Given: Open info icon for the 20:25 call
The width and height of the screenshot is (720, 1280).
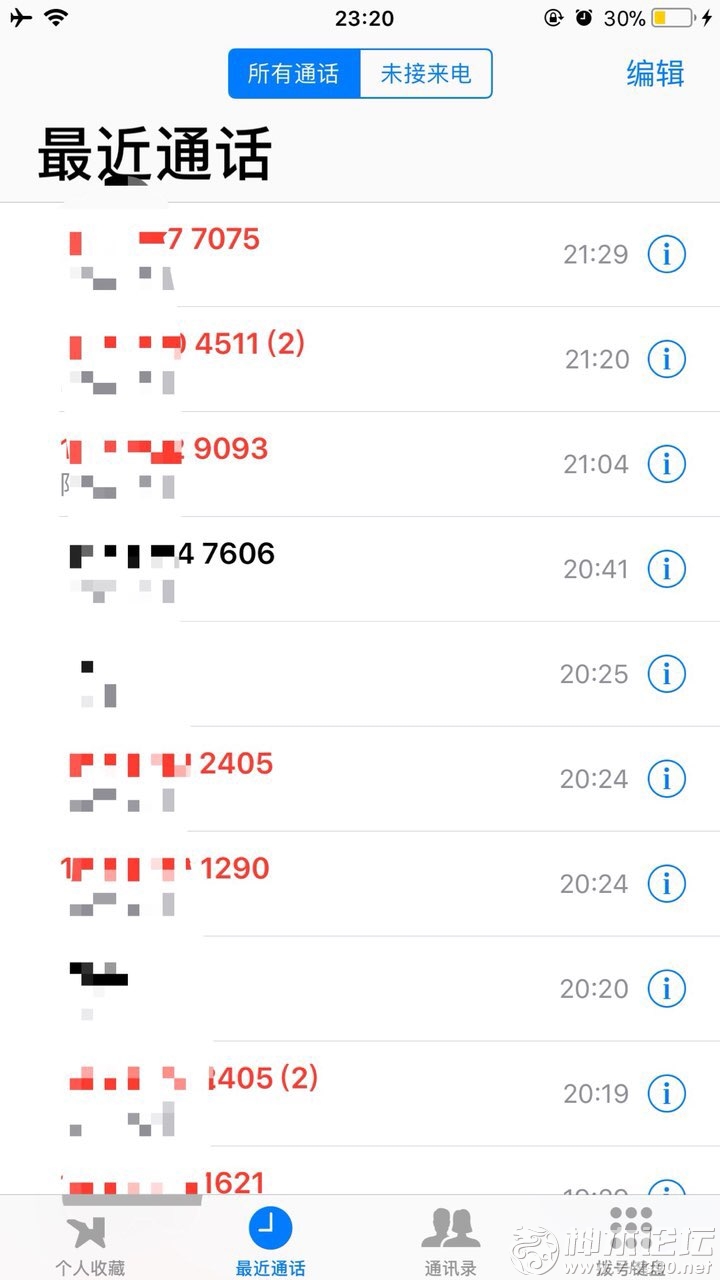Looking at the screenshot, I should [x=667, y=674].
